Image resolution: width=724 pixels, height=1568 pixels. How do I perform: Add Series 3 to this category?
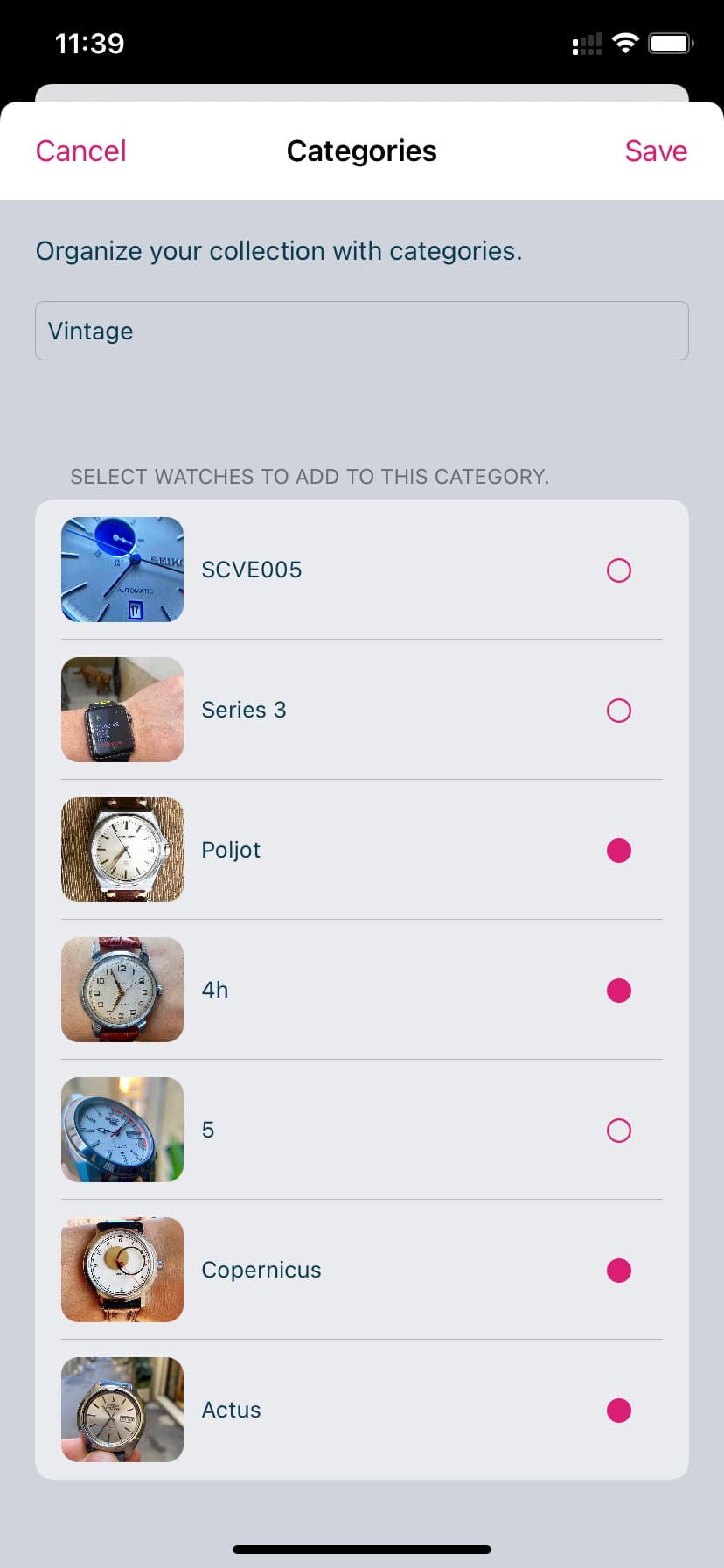pyautogui.click(x=618, y=710)
